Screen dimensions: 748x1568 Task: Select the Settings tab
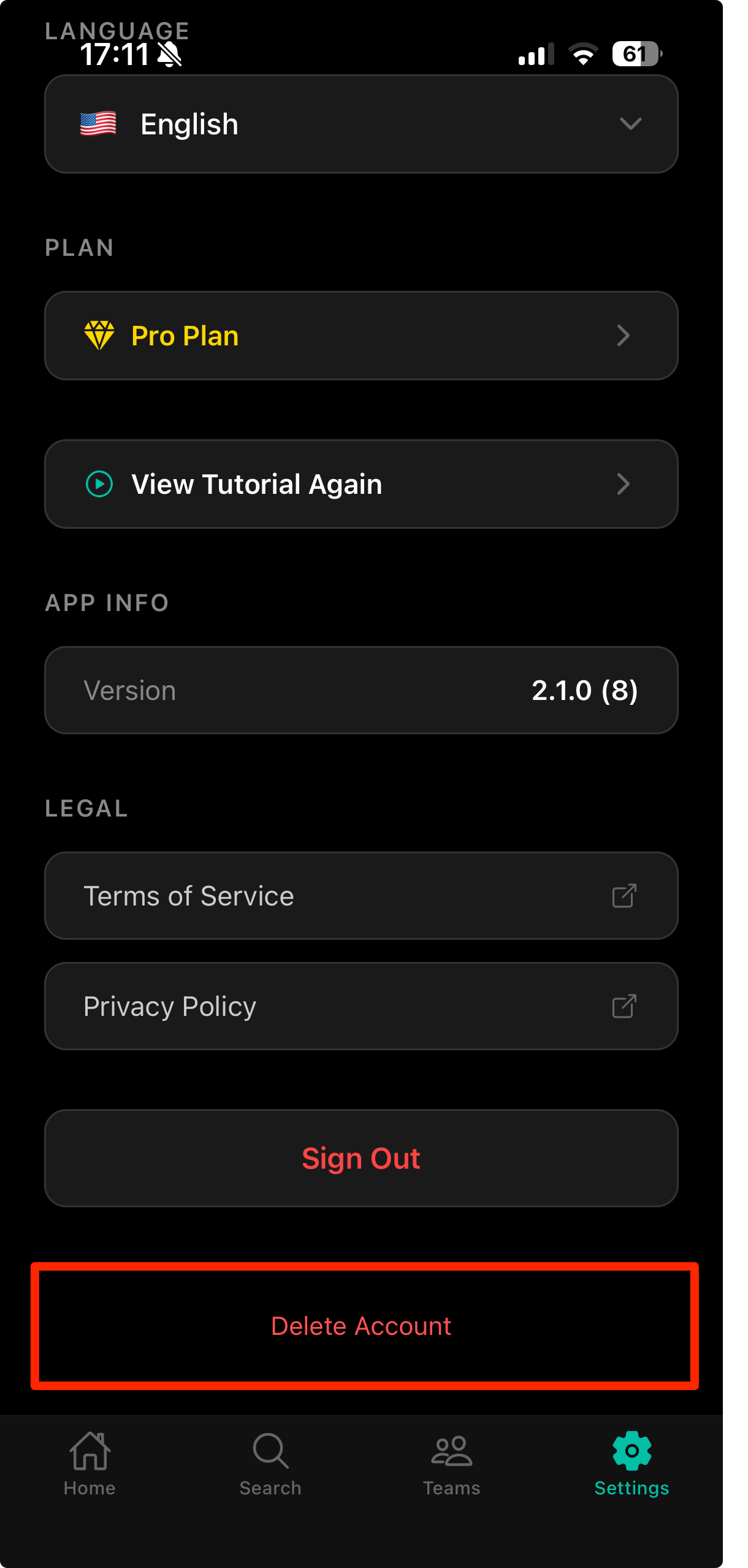click(x=632, y=1464)
